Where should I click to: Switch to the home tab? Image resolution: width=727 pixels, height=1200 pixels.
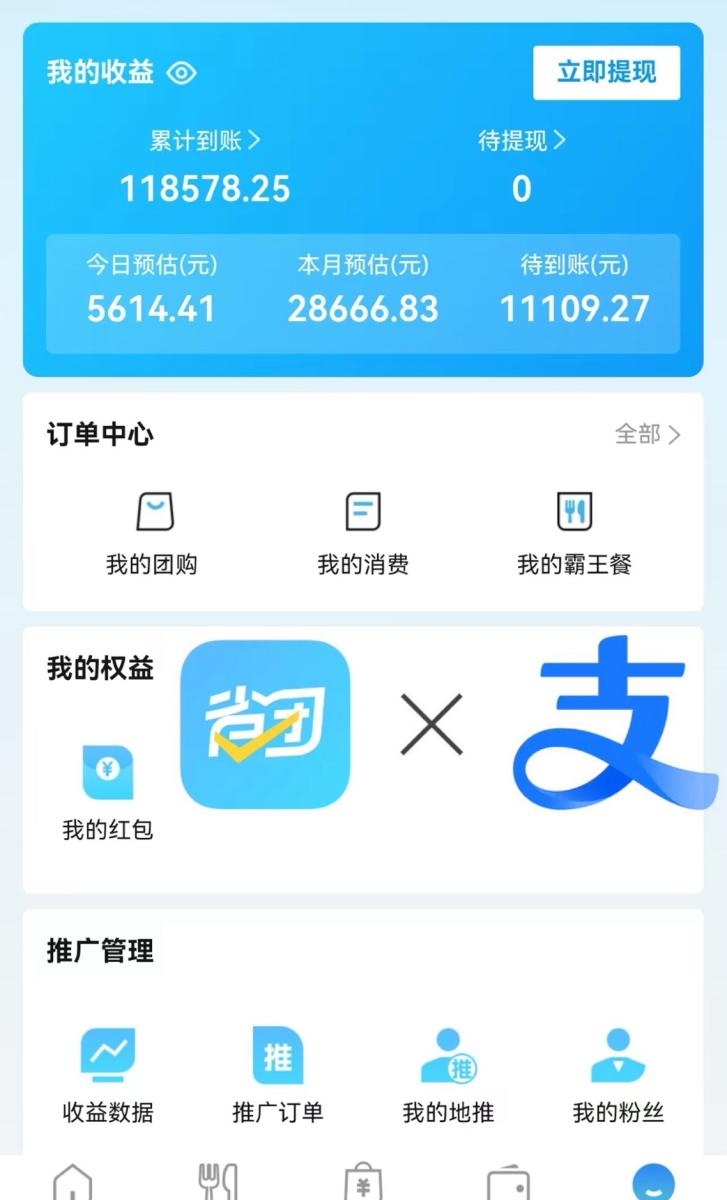point(72,1182)
